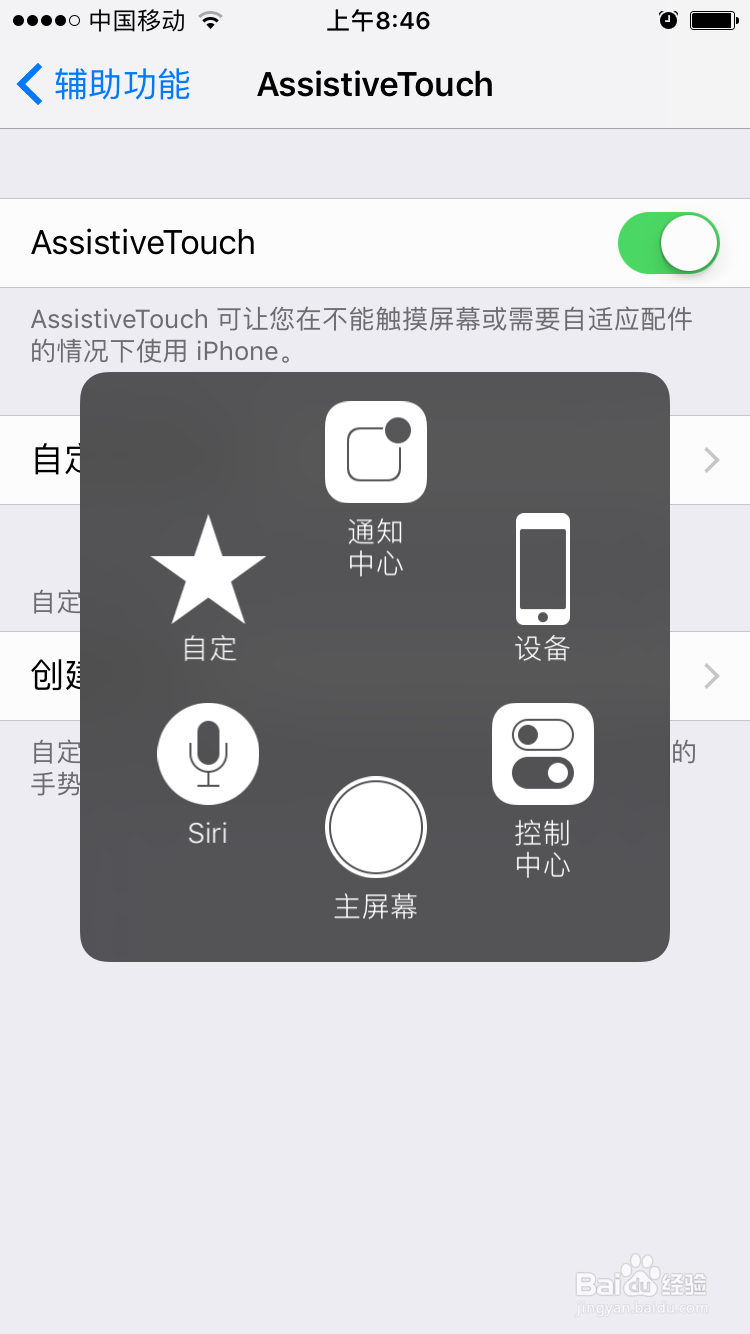750x1334 pixels.
Task: Select the 设备 (Device) phone icon
Action: (x=542, y=568)
